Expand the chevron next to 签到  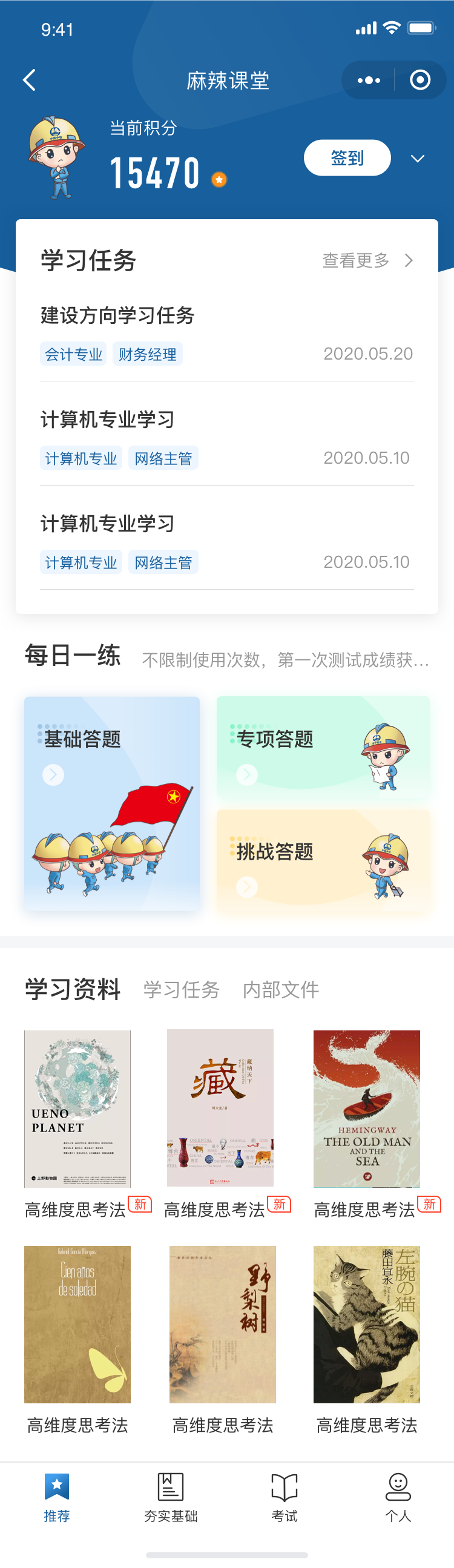pos(418,159)
